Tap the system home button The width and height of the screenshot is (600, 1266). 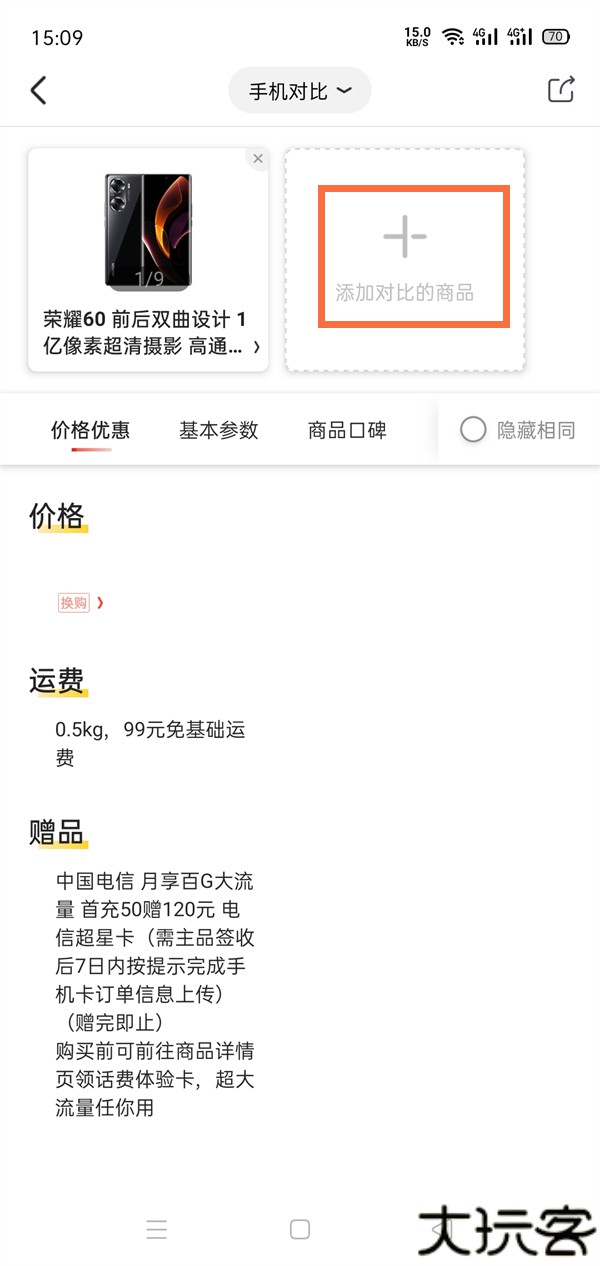pyautogui.click(x=300, y=1230)
